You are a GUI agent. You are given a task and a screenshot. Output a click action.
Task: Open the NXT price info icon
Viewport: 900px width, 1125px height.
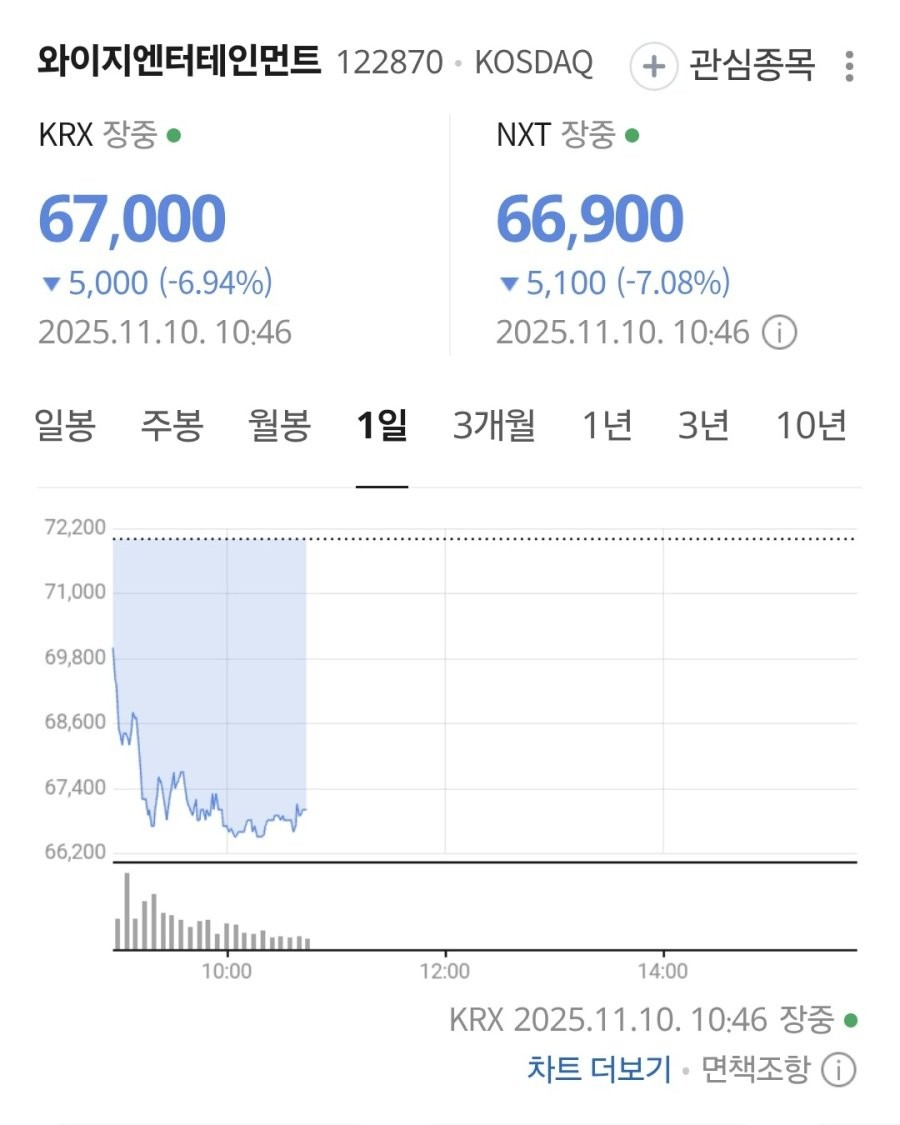779,333
